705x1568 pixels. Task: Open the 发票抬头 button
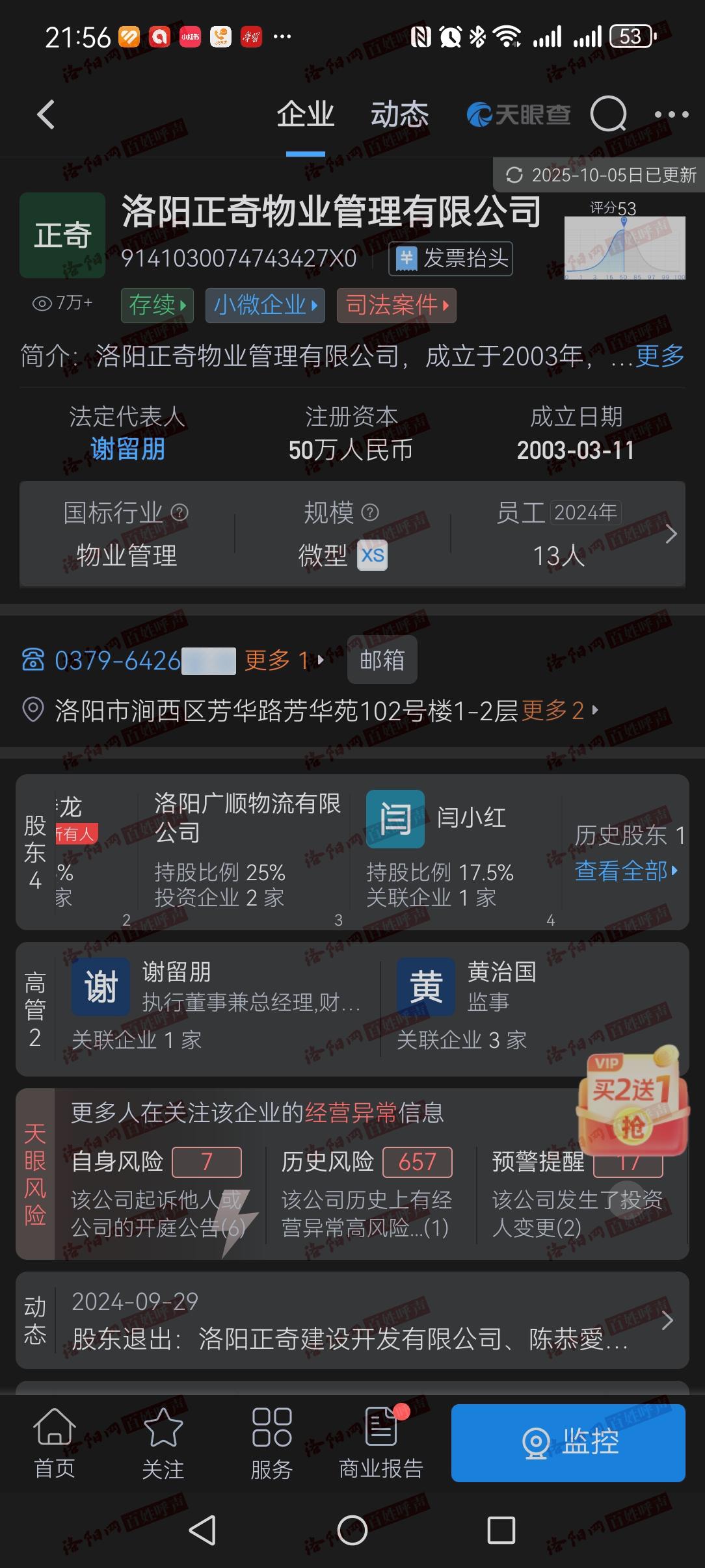[451, 259]
